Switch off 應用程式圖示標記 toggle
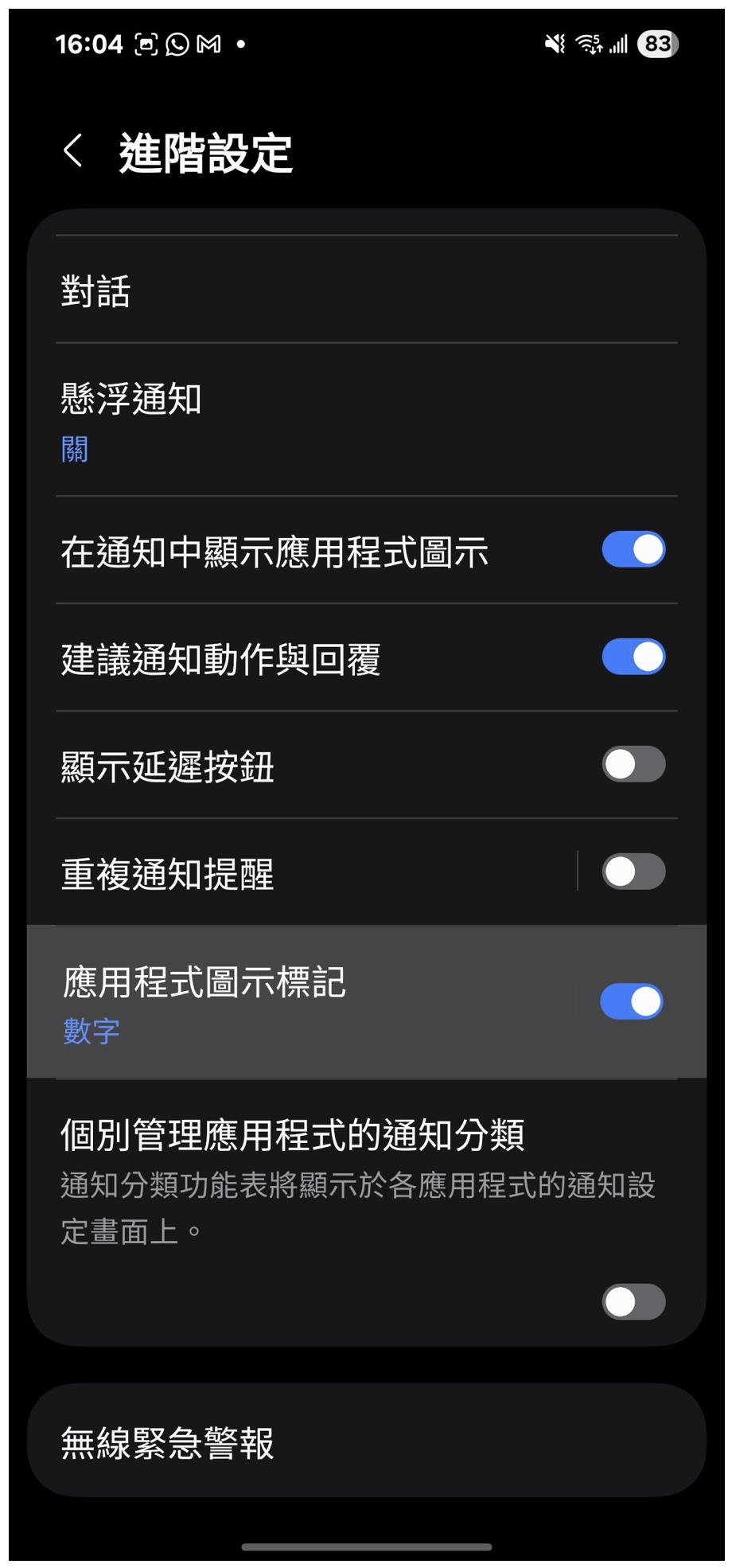Image resolution: width=732 pixels, height=1568 pixels. [x=631, y=1001]
